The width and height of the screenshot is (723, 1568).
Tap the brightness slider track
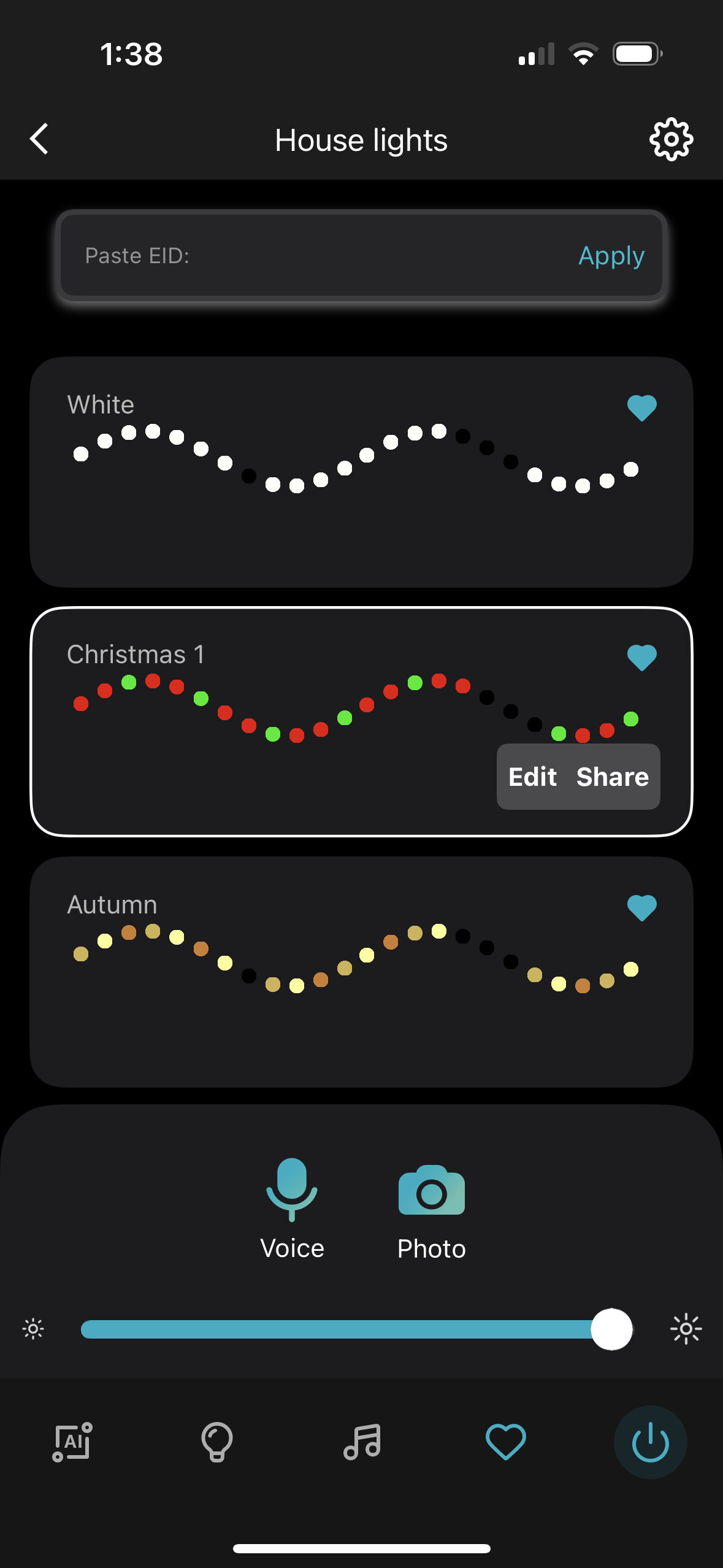pos(337,1329)
